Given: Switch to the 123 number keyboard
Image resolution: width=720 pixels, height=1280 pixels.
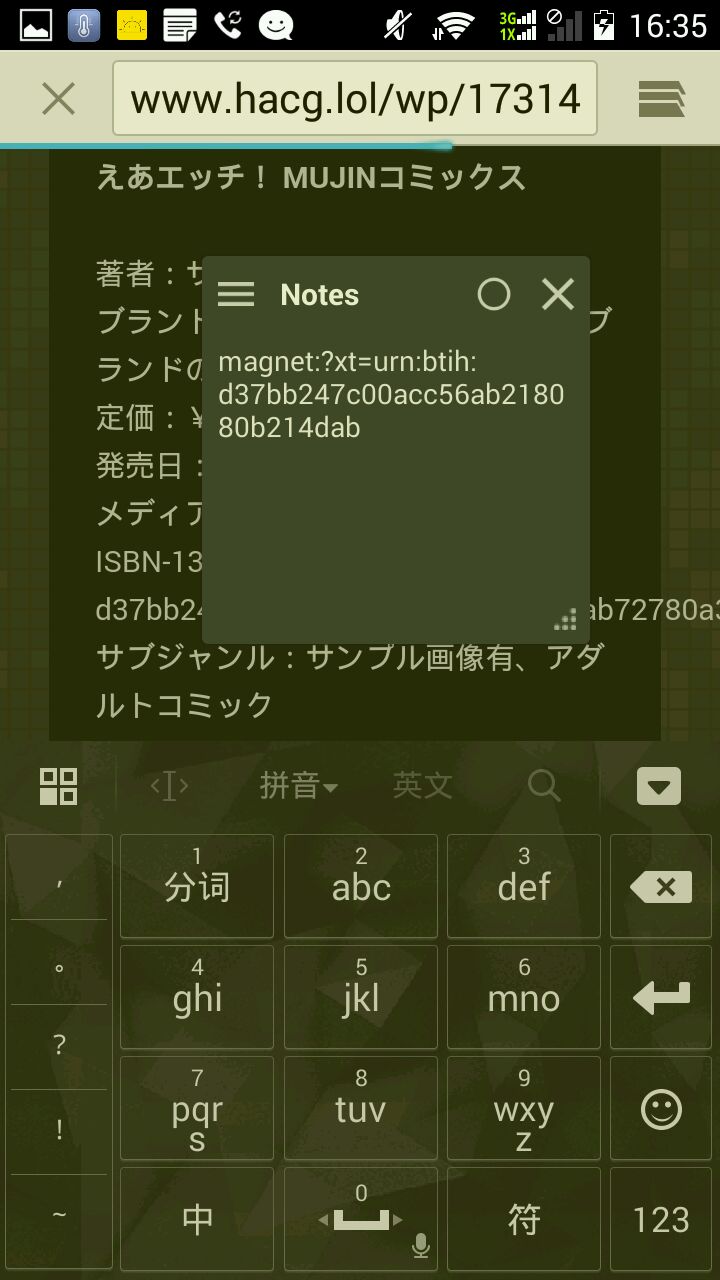Looking at the screenshot, I should 661,1219.
